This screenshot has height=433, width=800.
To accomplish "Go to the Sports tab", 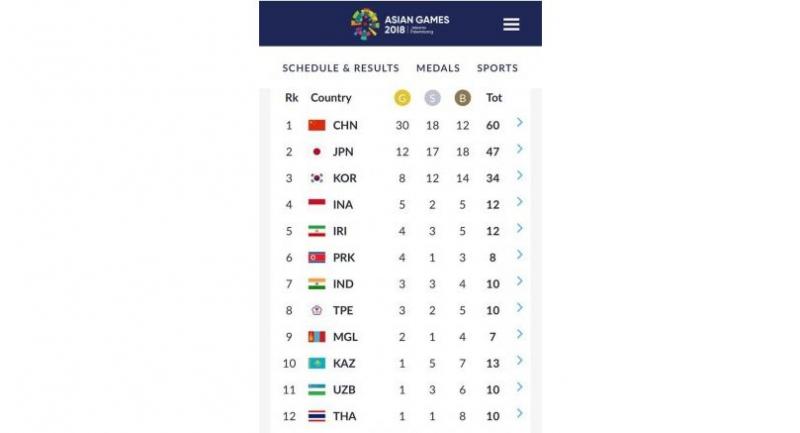I will pos(497,68).
